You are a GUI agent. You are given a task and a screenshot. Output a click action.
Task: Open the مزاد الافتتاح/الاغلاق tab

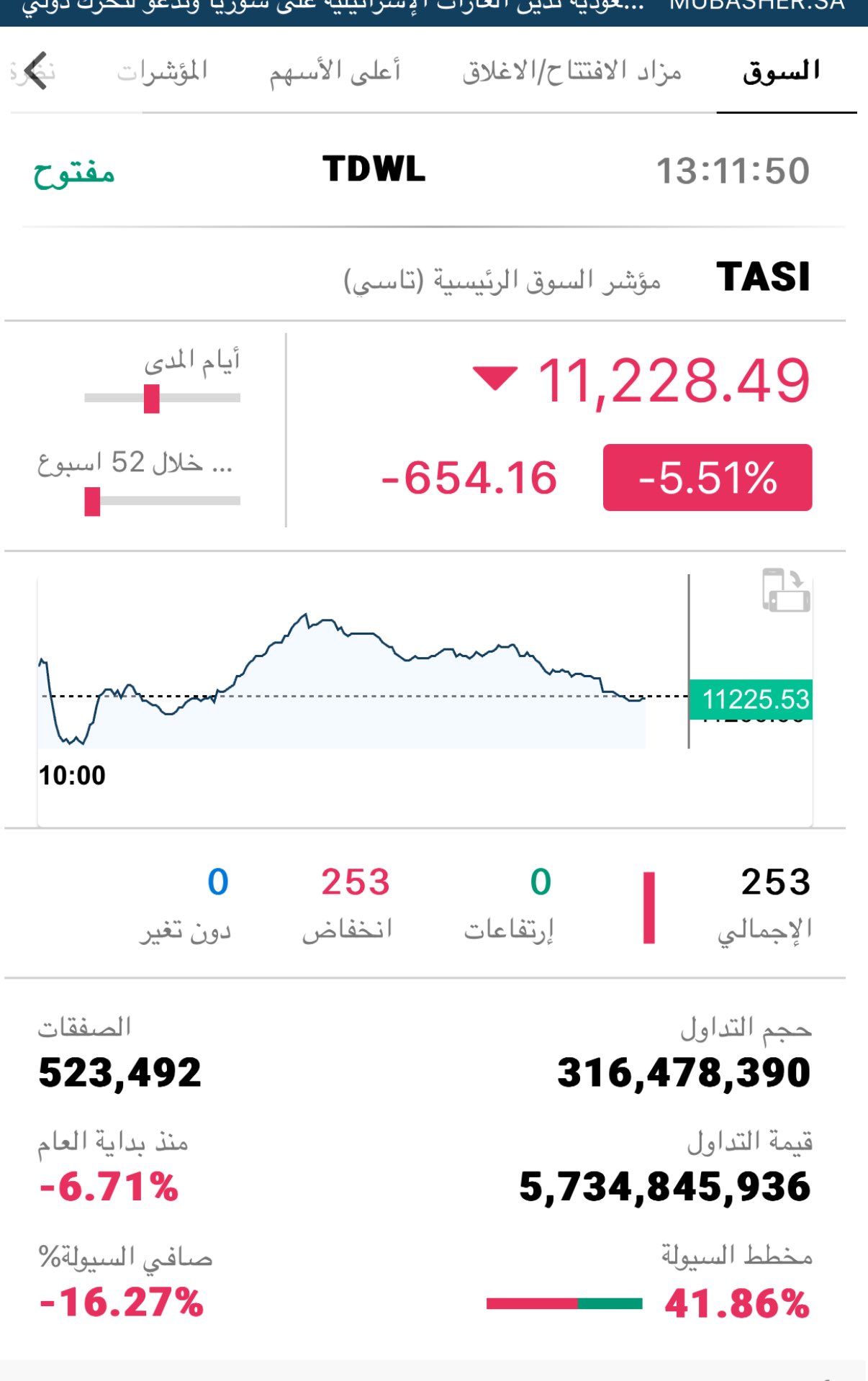(572, 71)
